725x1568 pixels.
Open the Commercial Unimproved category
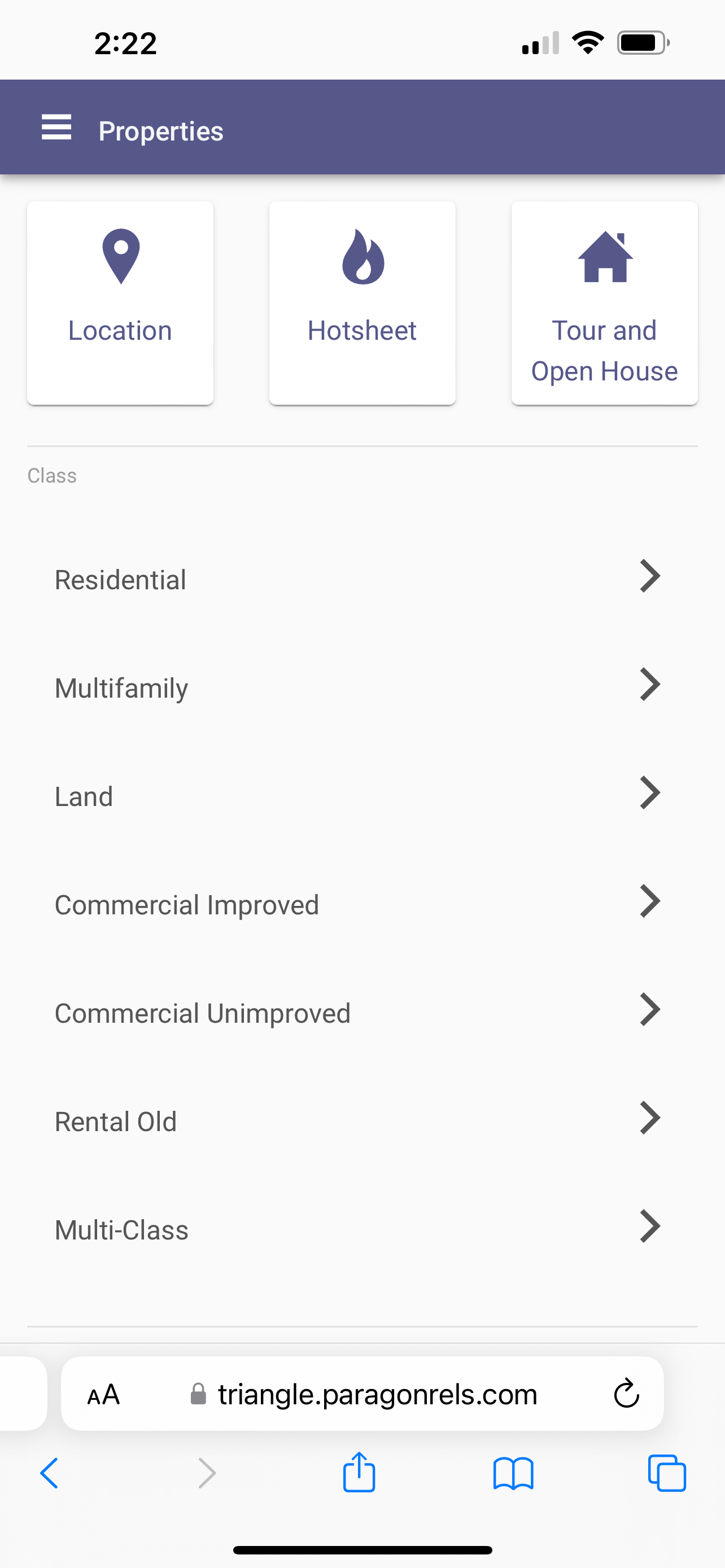pos(362,1011)
